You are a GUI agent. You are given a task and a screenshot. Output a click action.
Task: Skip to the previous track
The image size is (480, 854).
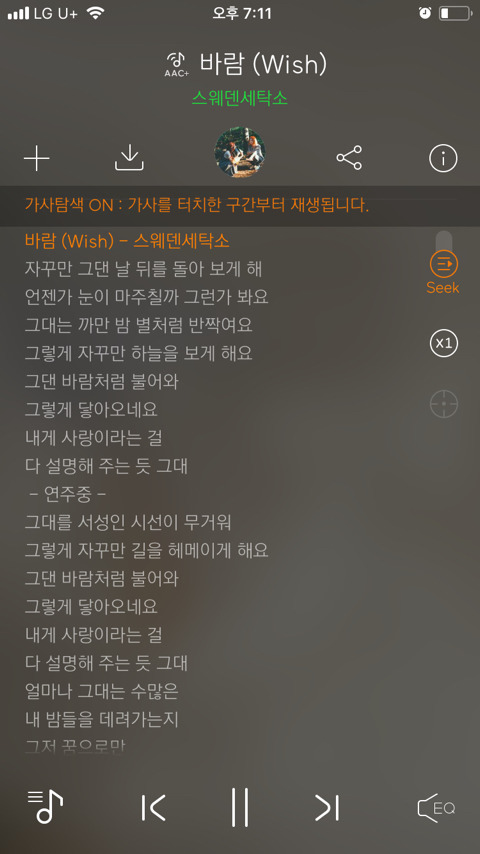[x=153, y=807]
